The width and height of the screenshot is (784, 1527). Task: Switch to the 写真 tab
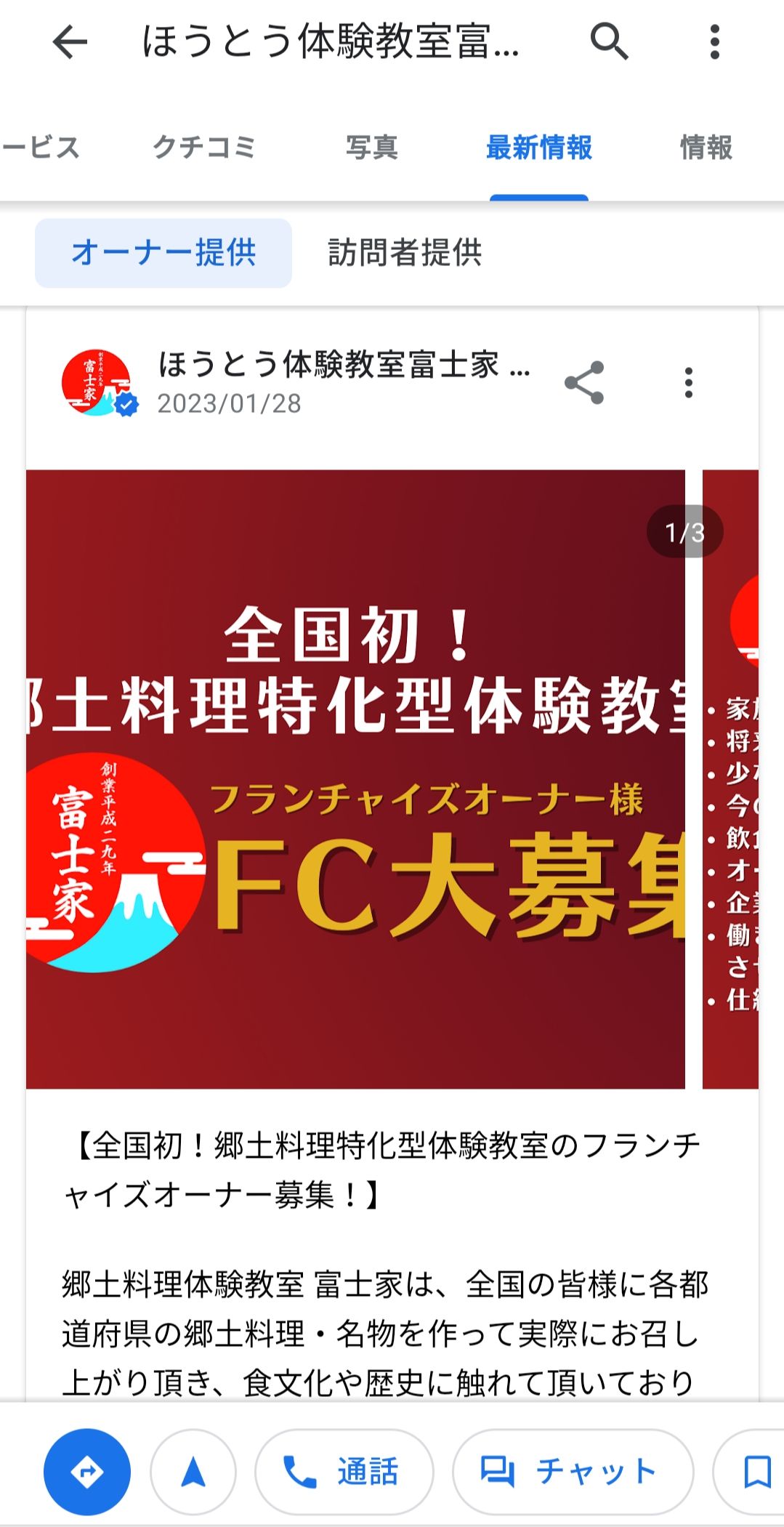[372, 148]
